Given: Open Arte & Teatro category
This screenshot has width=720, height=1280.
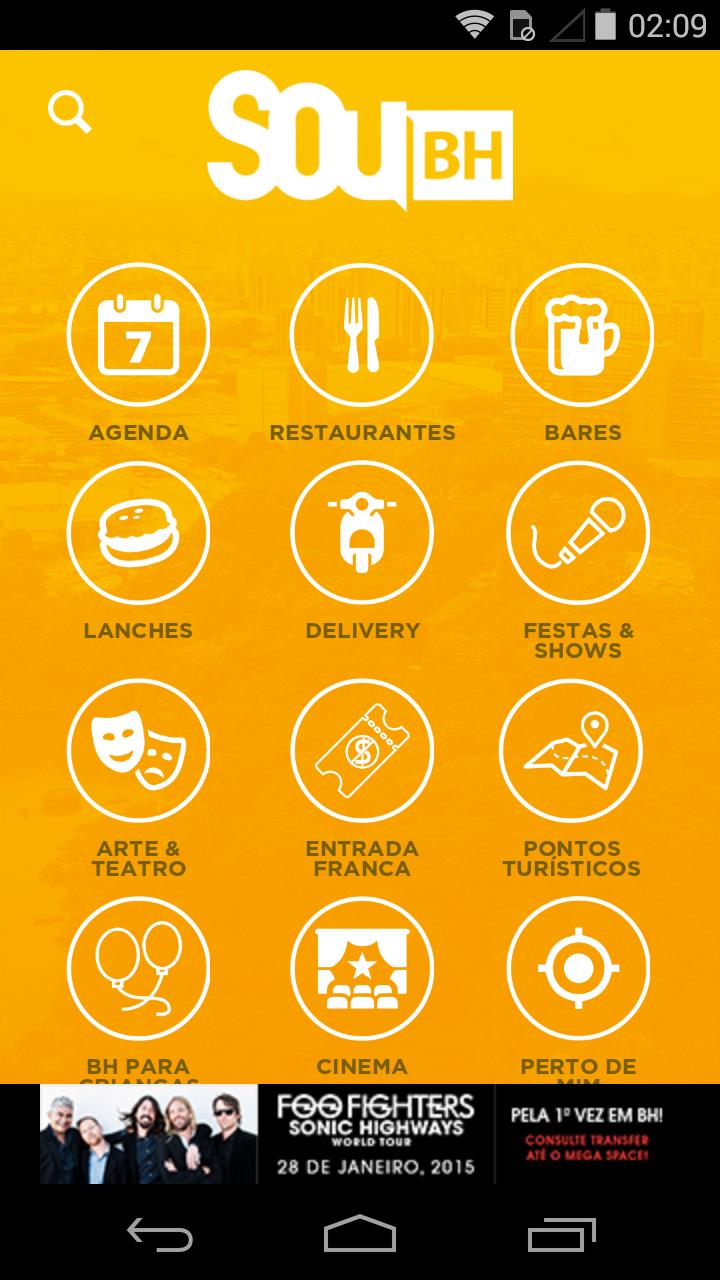Looking at the screenshot, I should (138, 749).
